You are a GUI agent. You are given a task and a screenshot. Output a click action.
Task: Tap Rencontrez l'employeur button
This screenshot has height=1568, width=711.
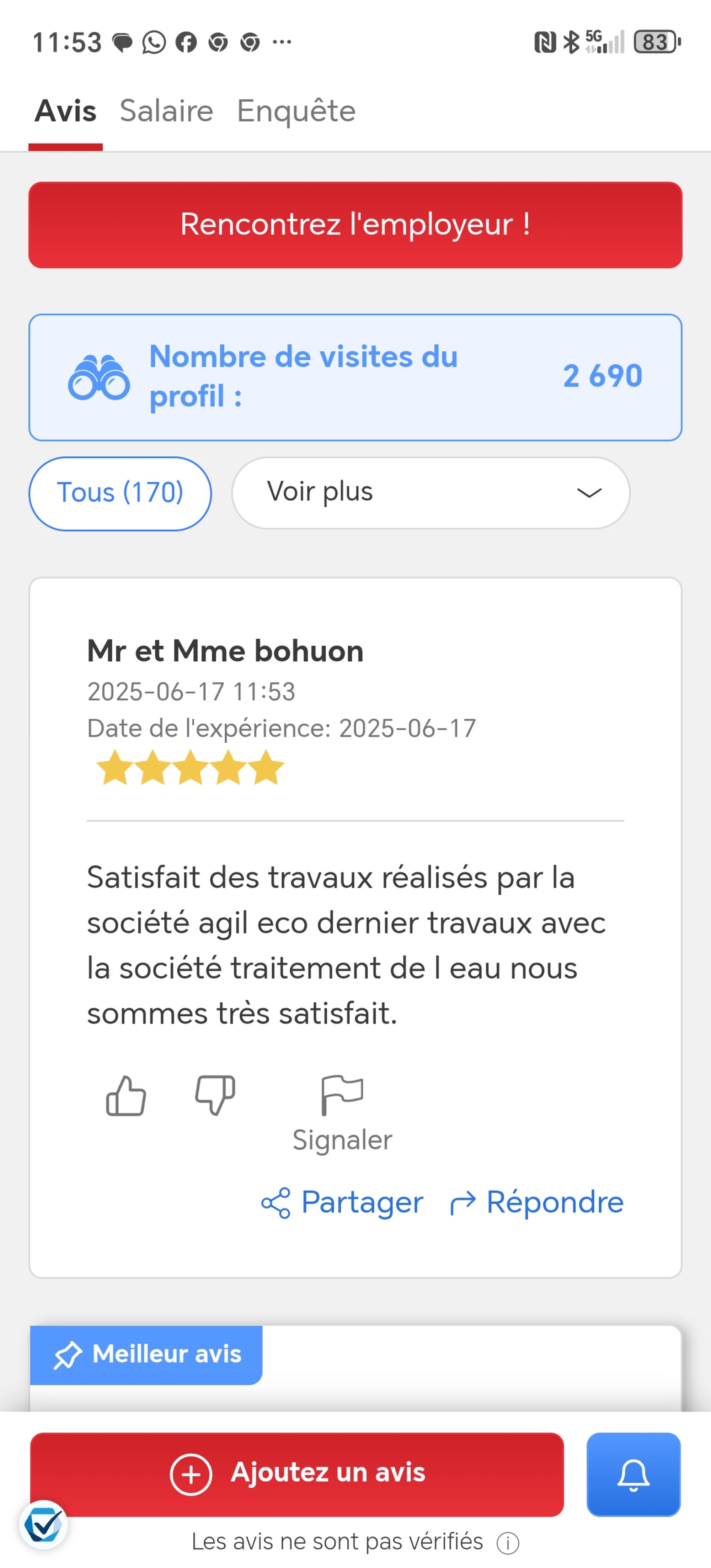[x=355, y=225]
